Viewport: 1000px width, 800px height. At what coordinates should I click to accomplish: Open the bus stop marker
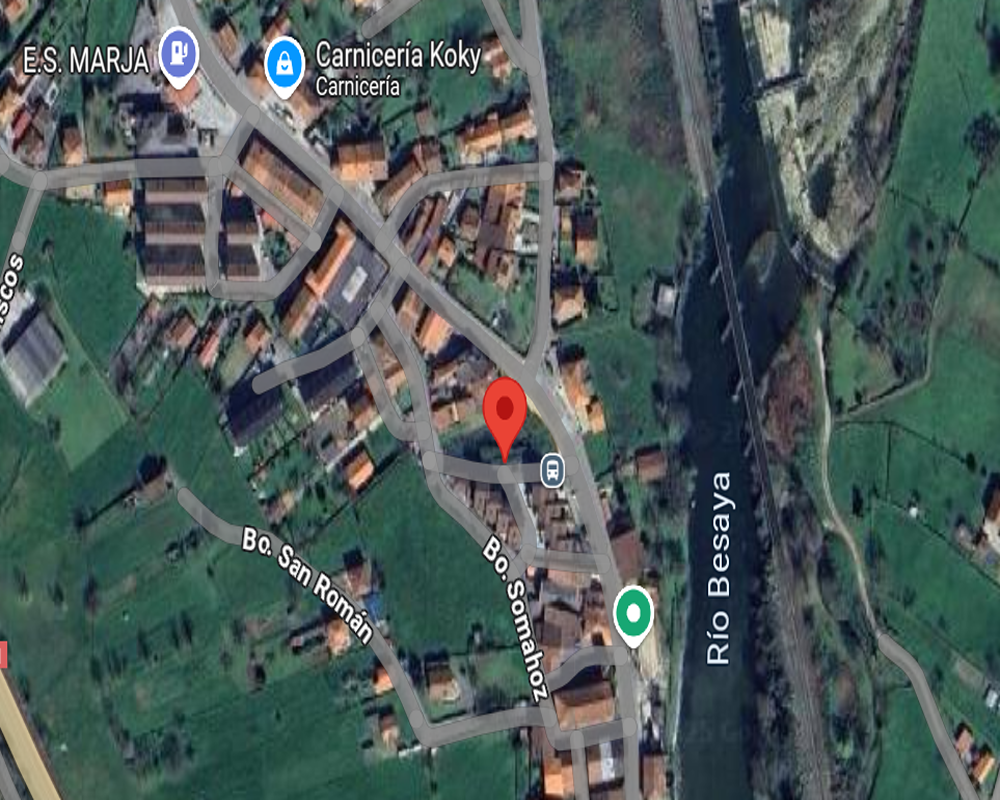[552, 470]
